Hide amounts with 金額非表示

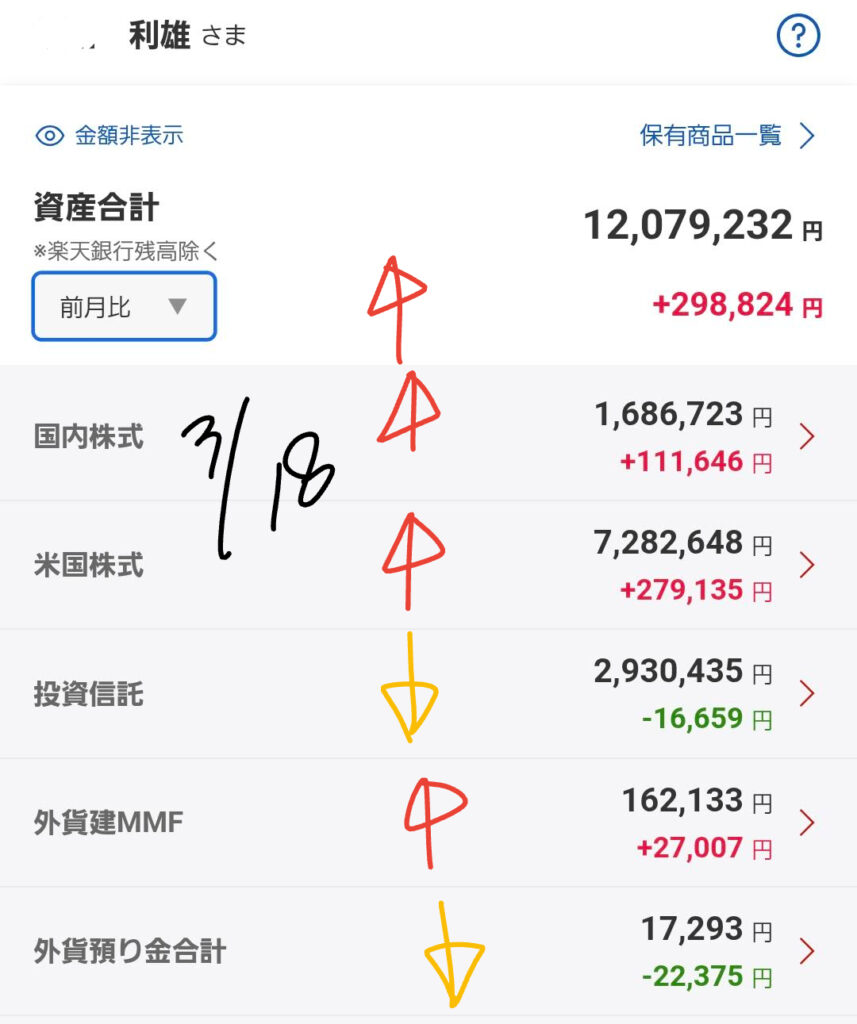point(110,136)
